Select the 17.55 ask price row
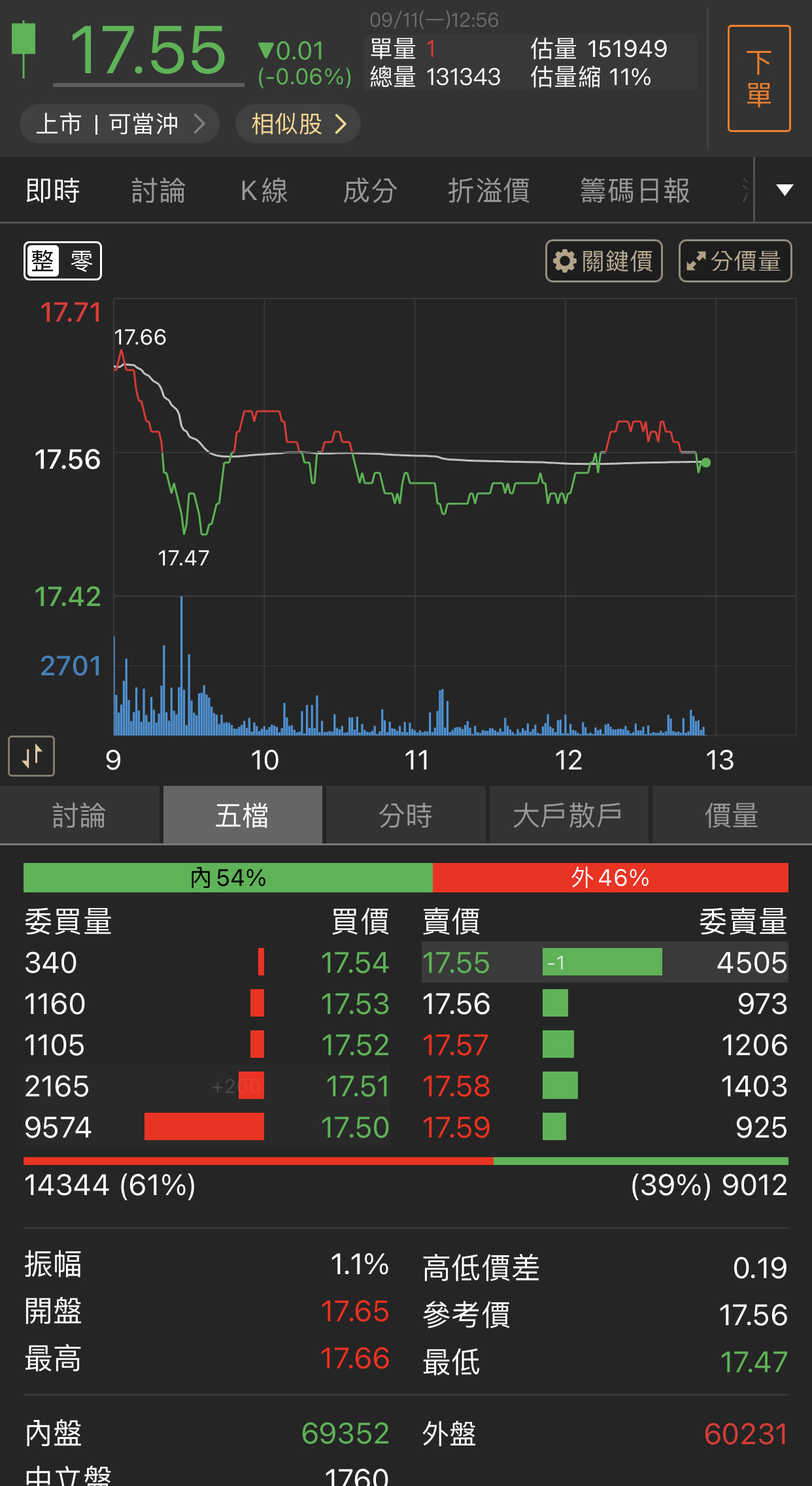The height and width of the screenshot is (1486, 812). click(x=604, y=962)
